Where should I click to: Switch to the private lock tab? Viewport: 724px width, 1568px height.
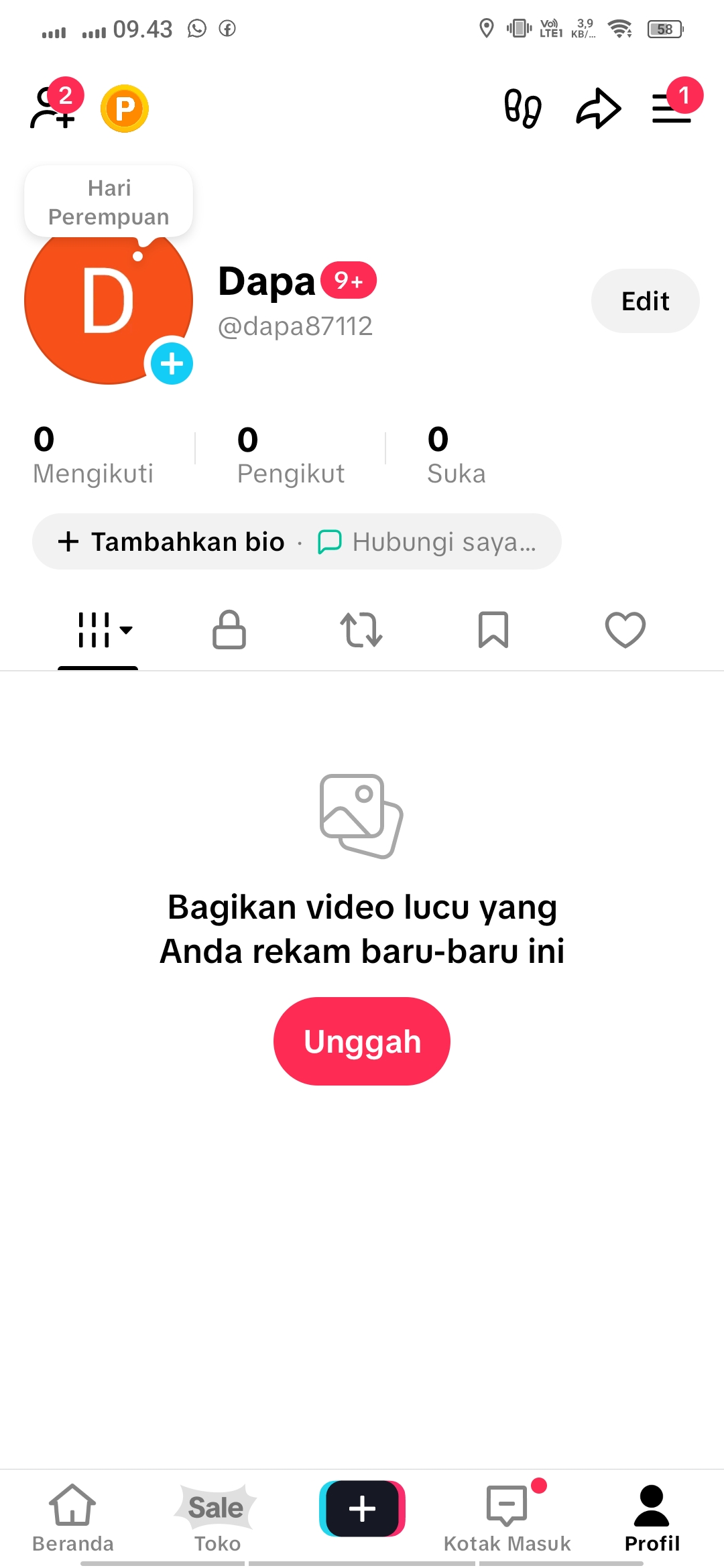229,630
